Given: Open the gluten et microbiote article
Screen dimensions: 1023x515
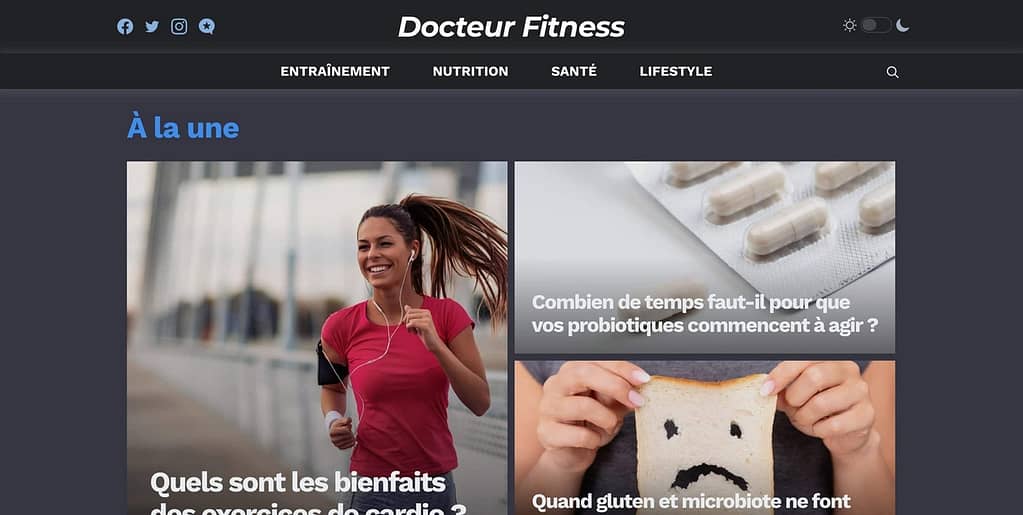Looking at the screenshot, I should click(x=690, y=500).
